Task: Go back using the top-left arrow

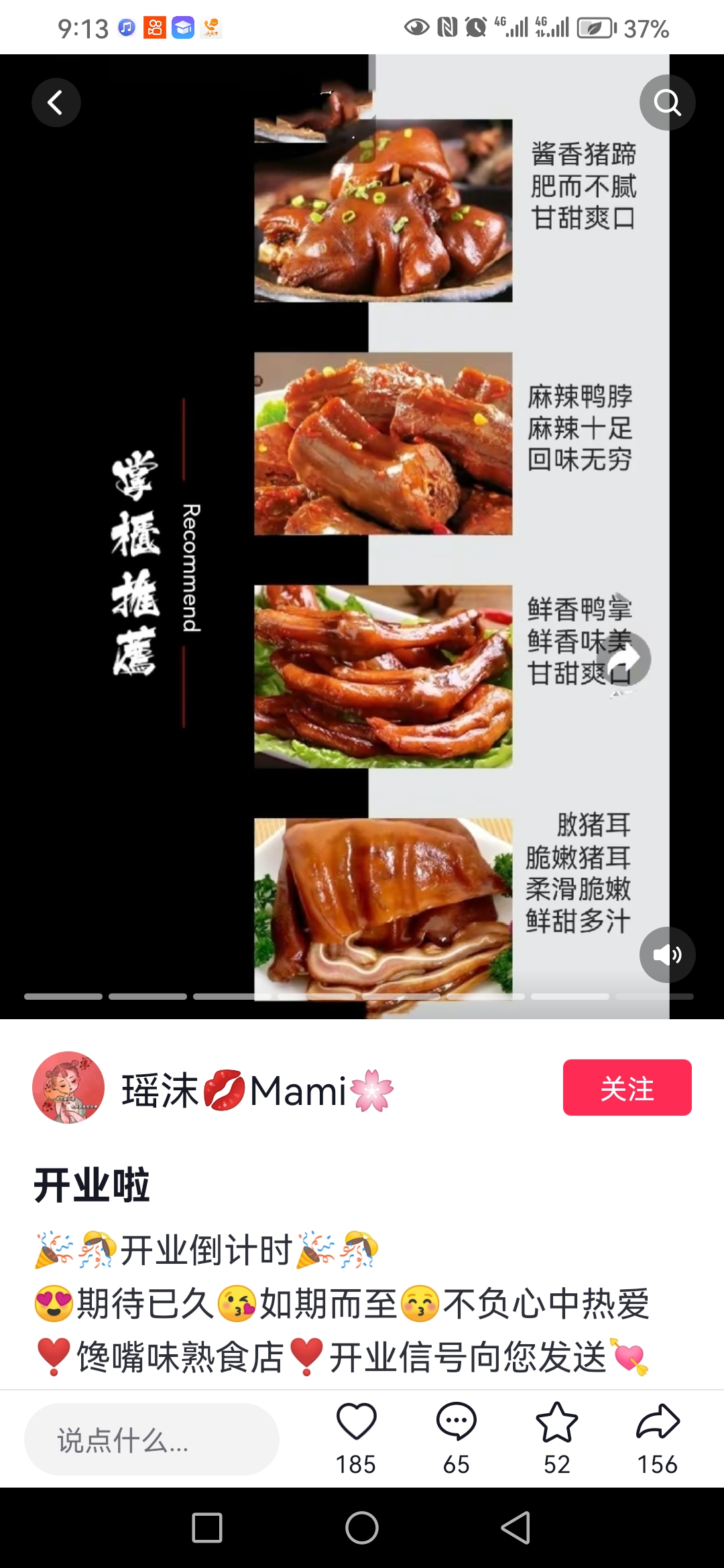Action: pos(56,103)
